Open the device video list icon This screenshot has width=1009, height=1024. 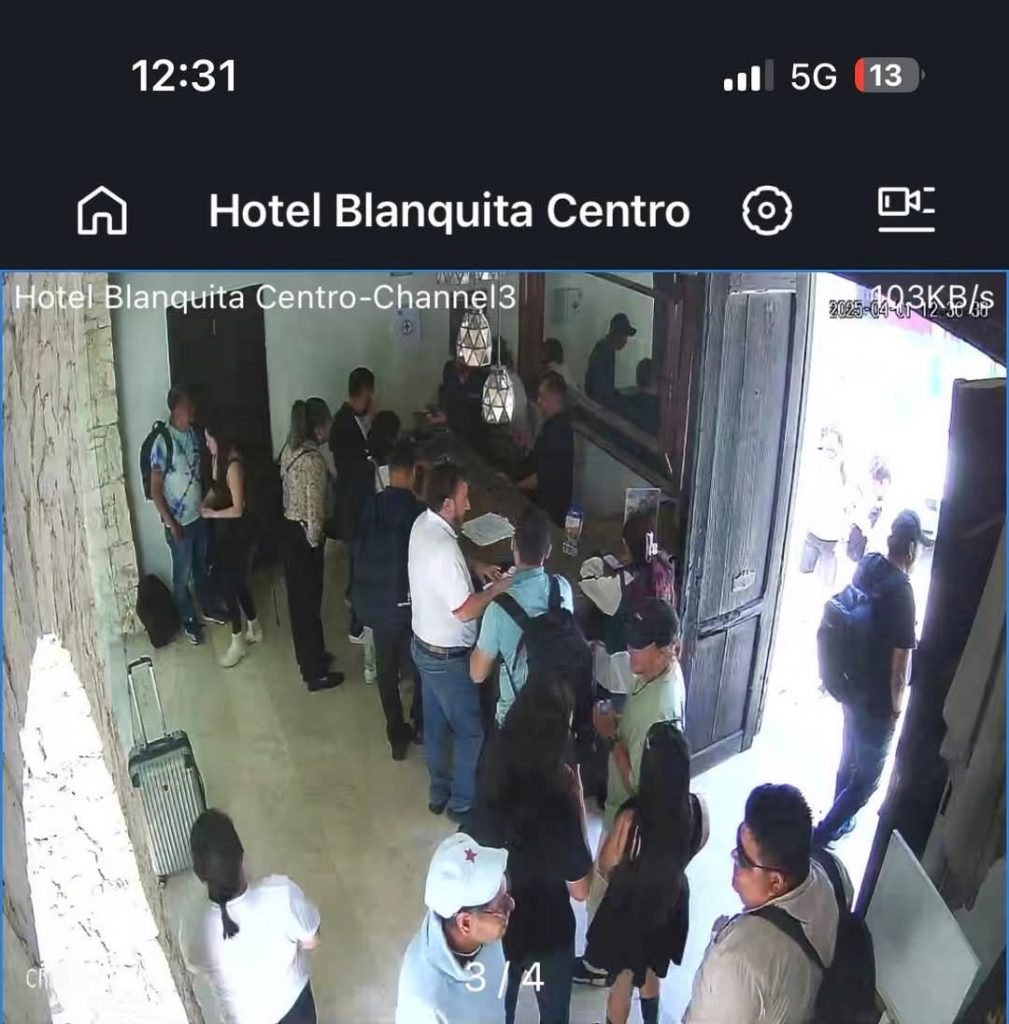point(906,210)
